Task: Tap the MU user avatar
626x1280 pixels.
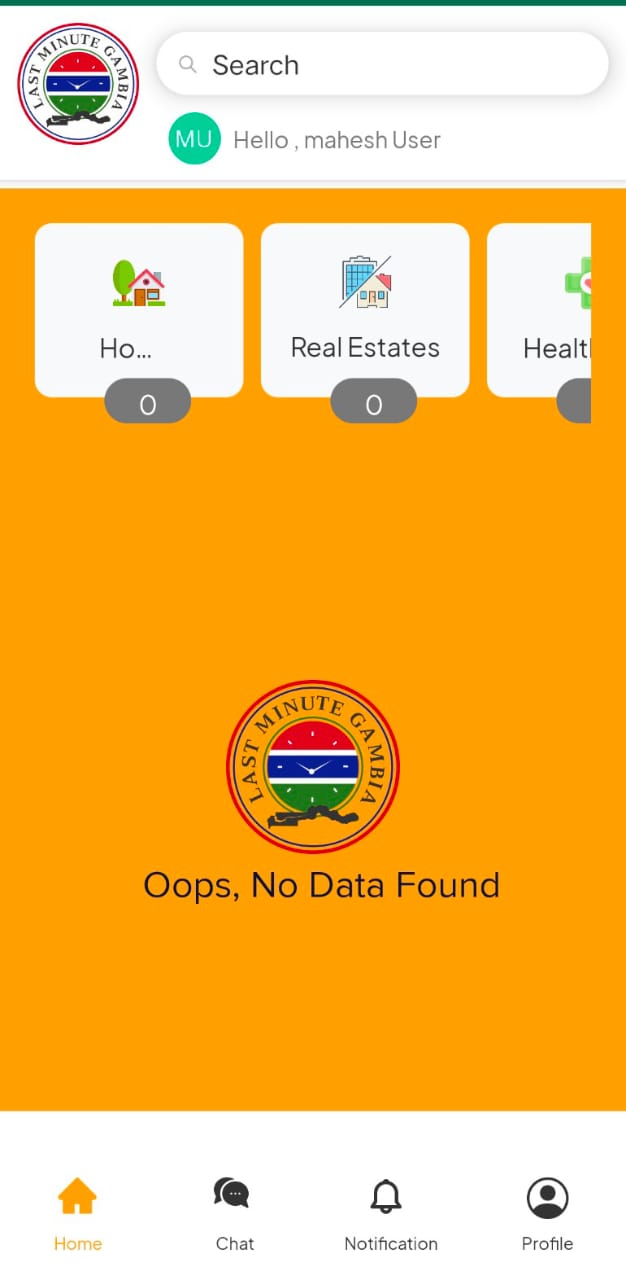Action: tap(194, 139)
